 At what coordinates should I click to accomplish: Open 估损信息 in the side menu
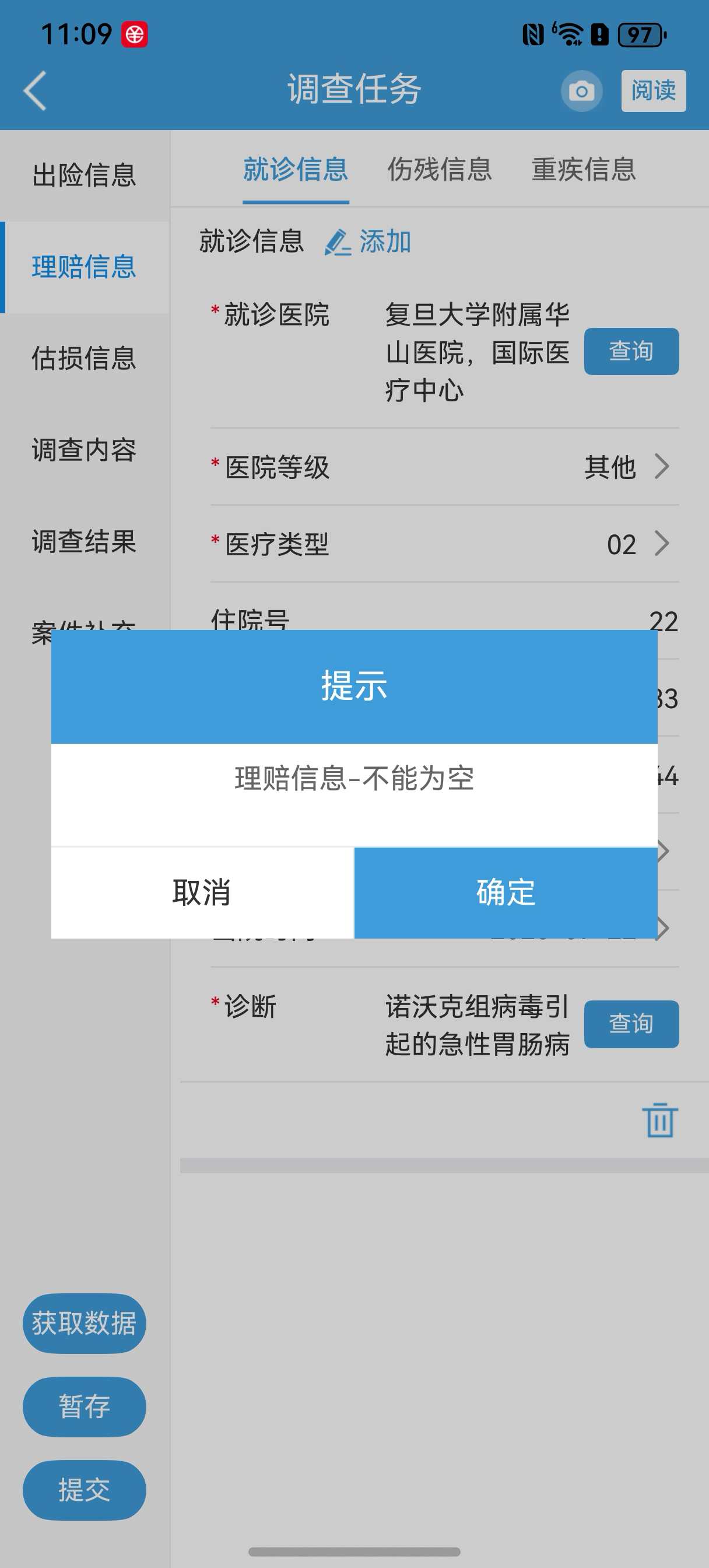(x=85, y=359)
